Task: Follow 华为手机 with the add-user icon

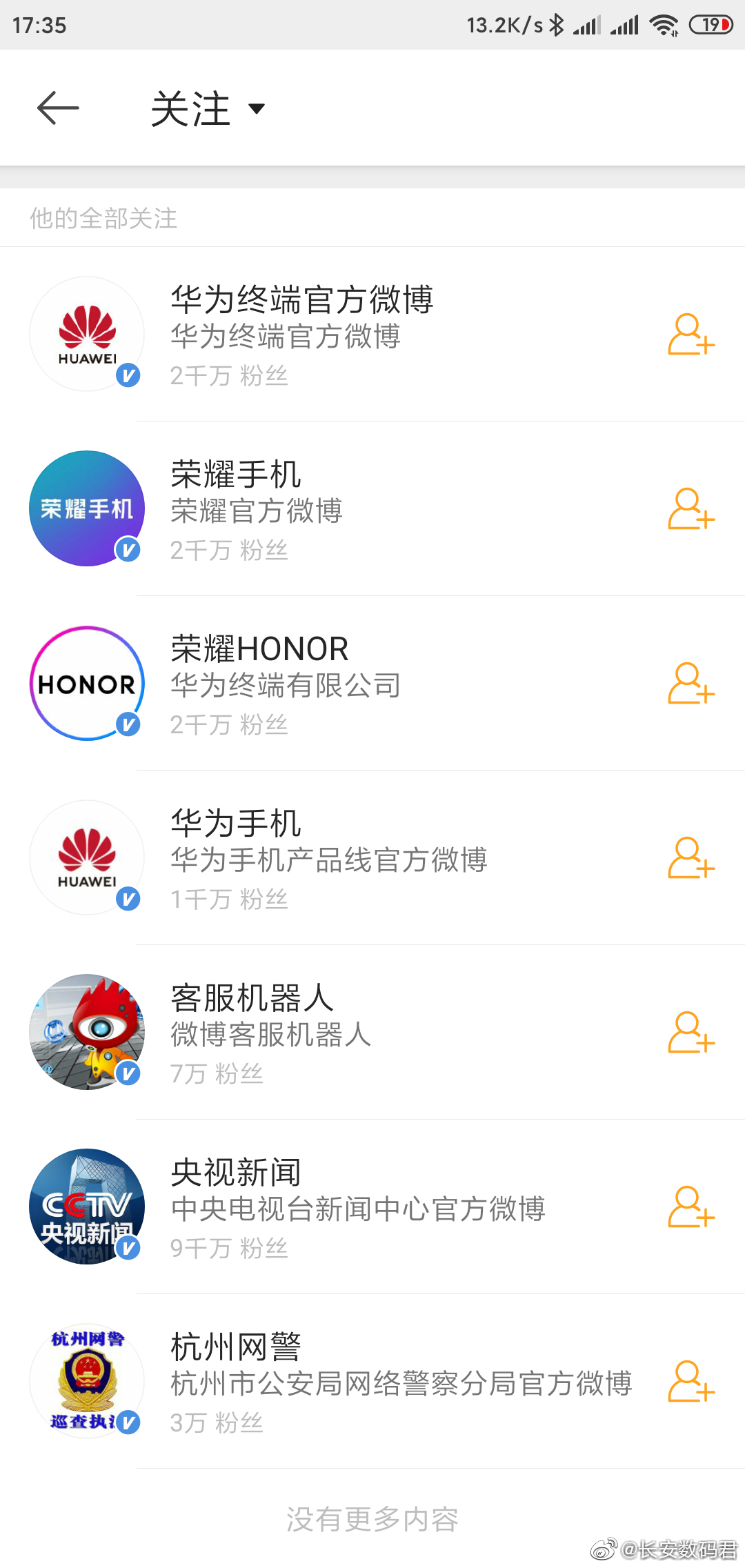Action: tap(691, 858)
